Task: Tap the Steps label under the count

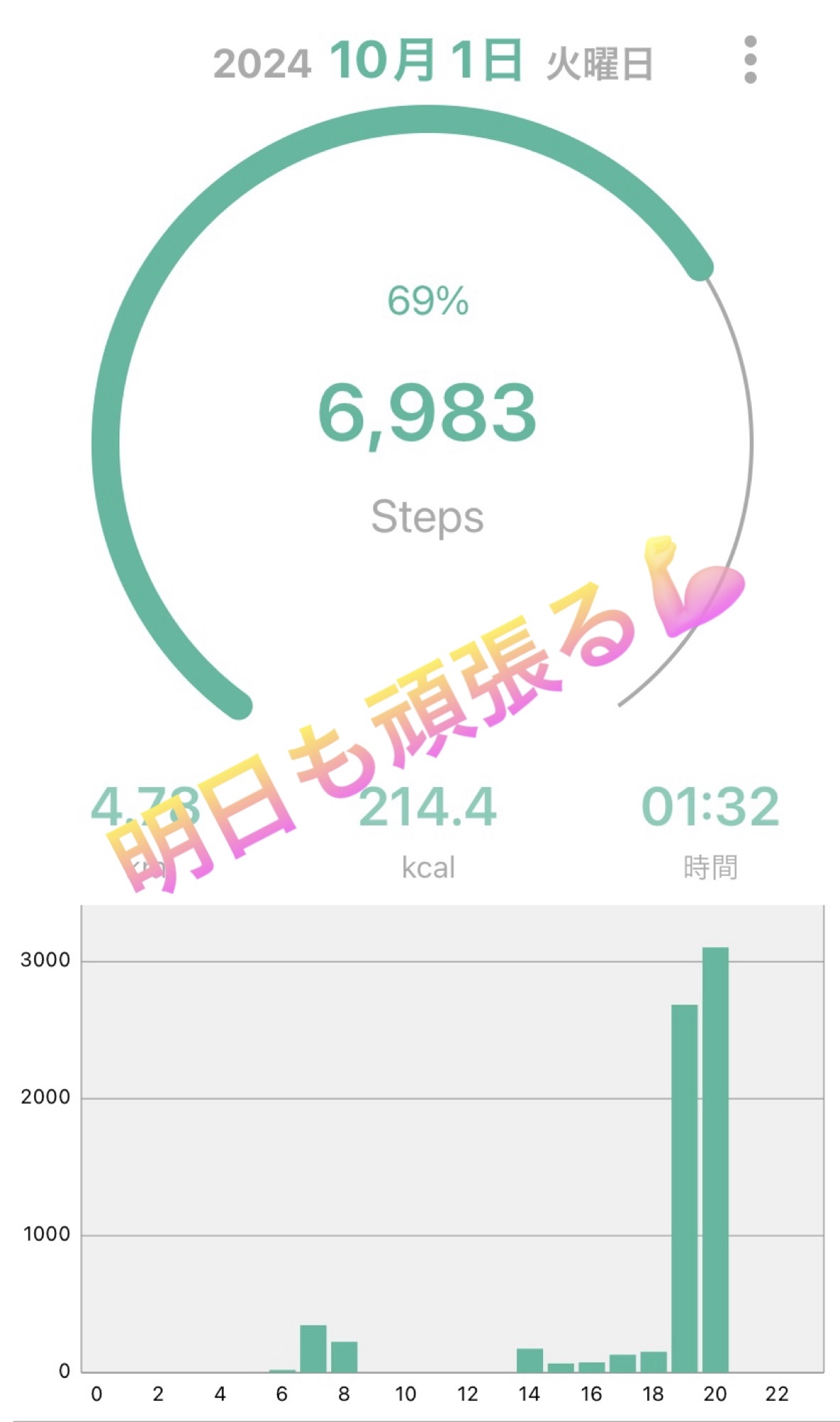Action: coord(426,518)
